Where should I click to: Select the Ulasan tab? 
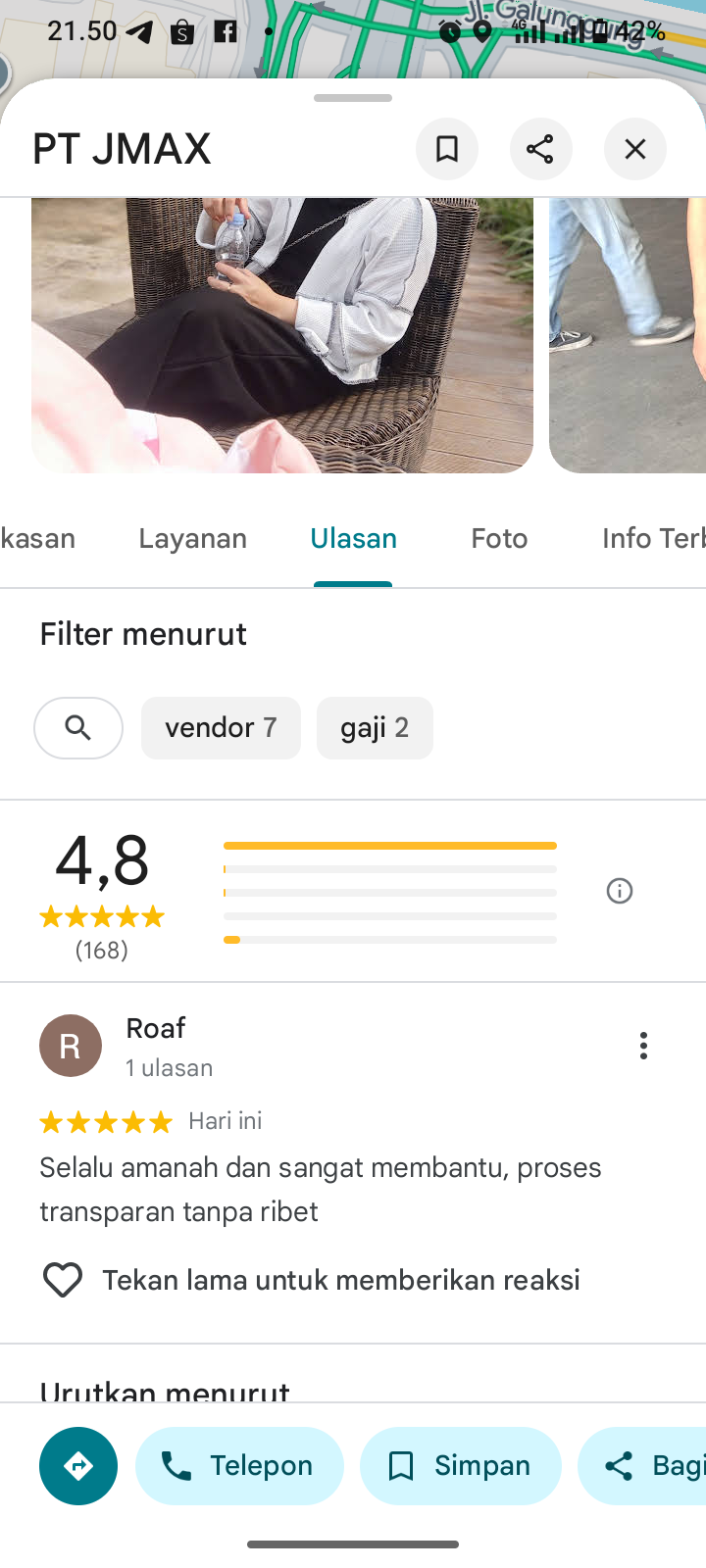[x=353, y=538]
